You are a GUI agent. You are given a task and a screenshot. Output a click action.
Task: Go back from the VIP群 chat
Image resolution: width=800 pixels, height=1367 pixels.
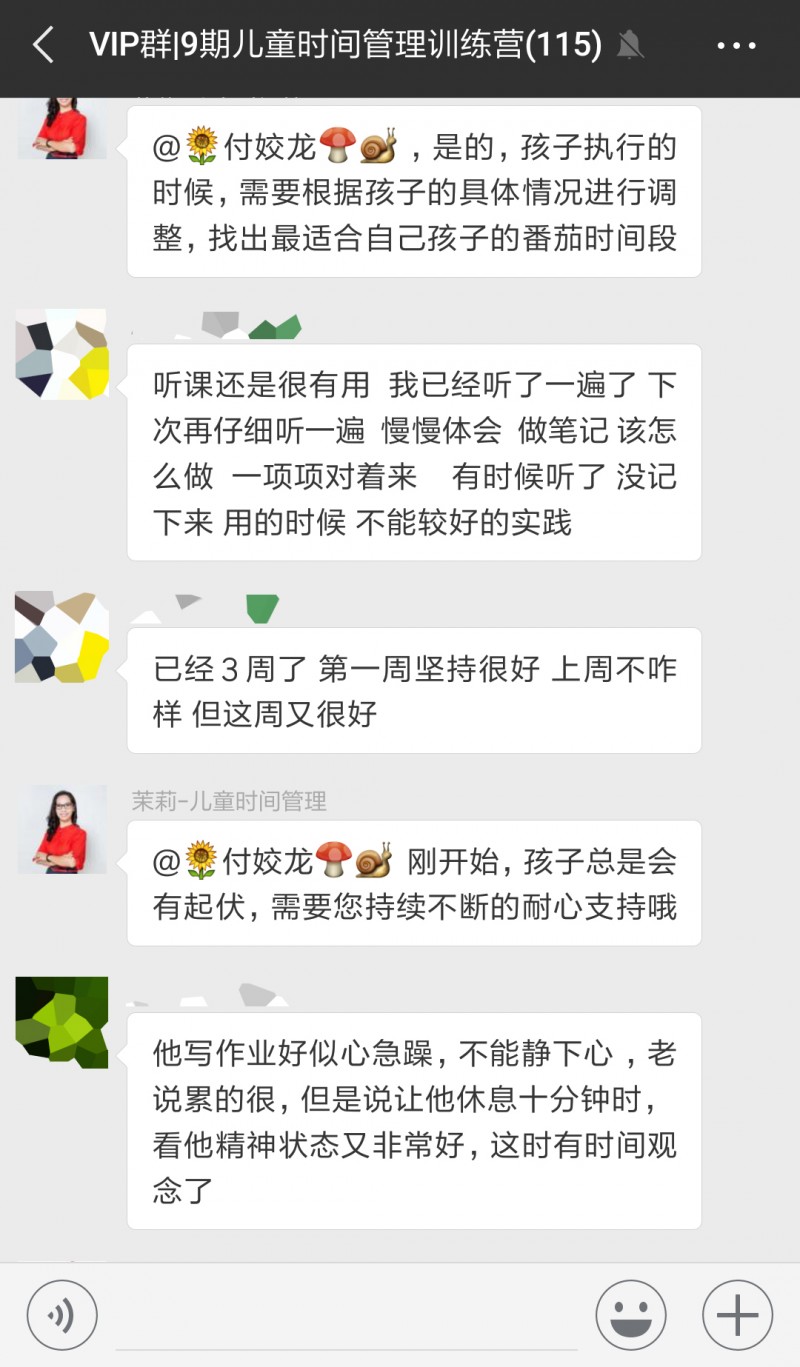tap(43, 46)
